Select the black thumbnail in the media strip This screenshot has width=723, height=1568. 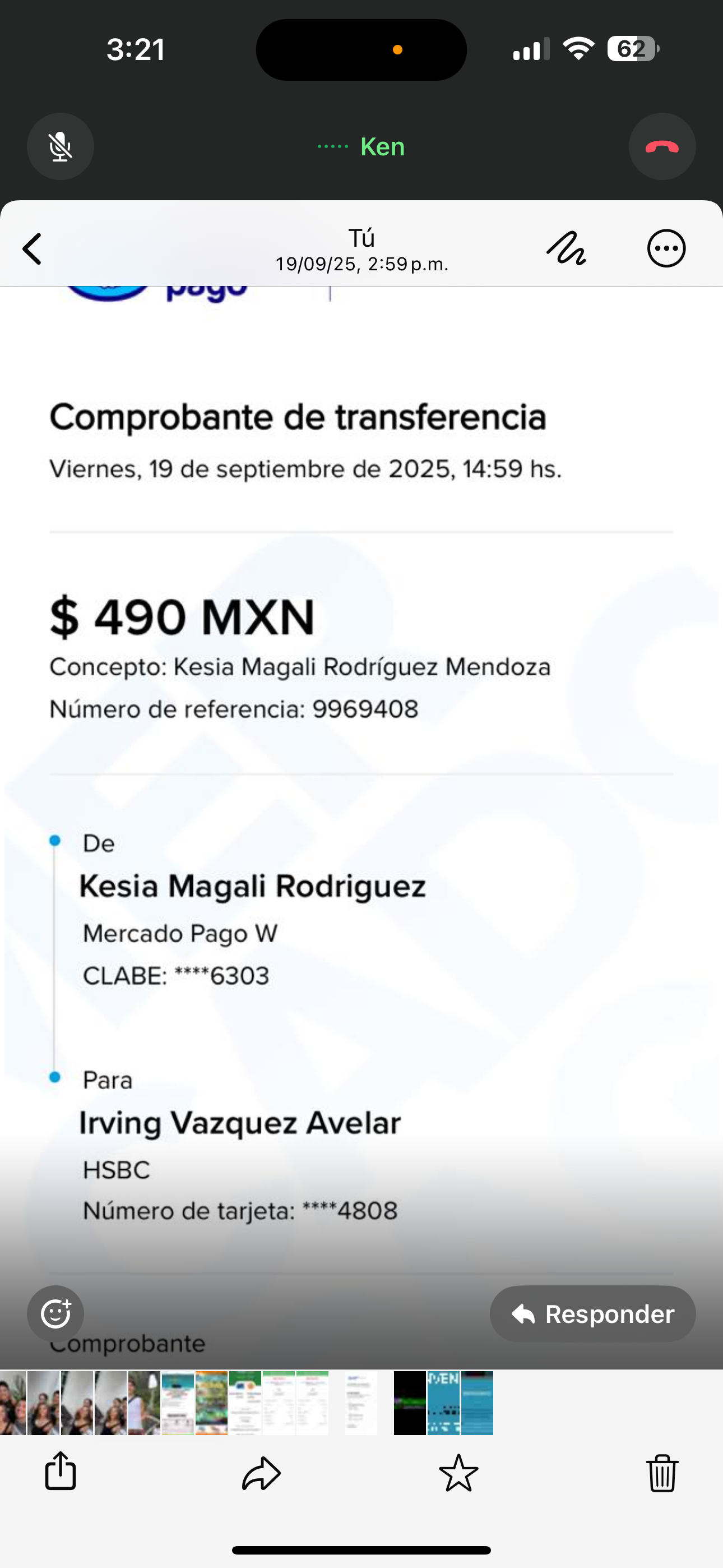[x=410, y=1403]
